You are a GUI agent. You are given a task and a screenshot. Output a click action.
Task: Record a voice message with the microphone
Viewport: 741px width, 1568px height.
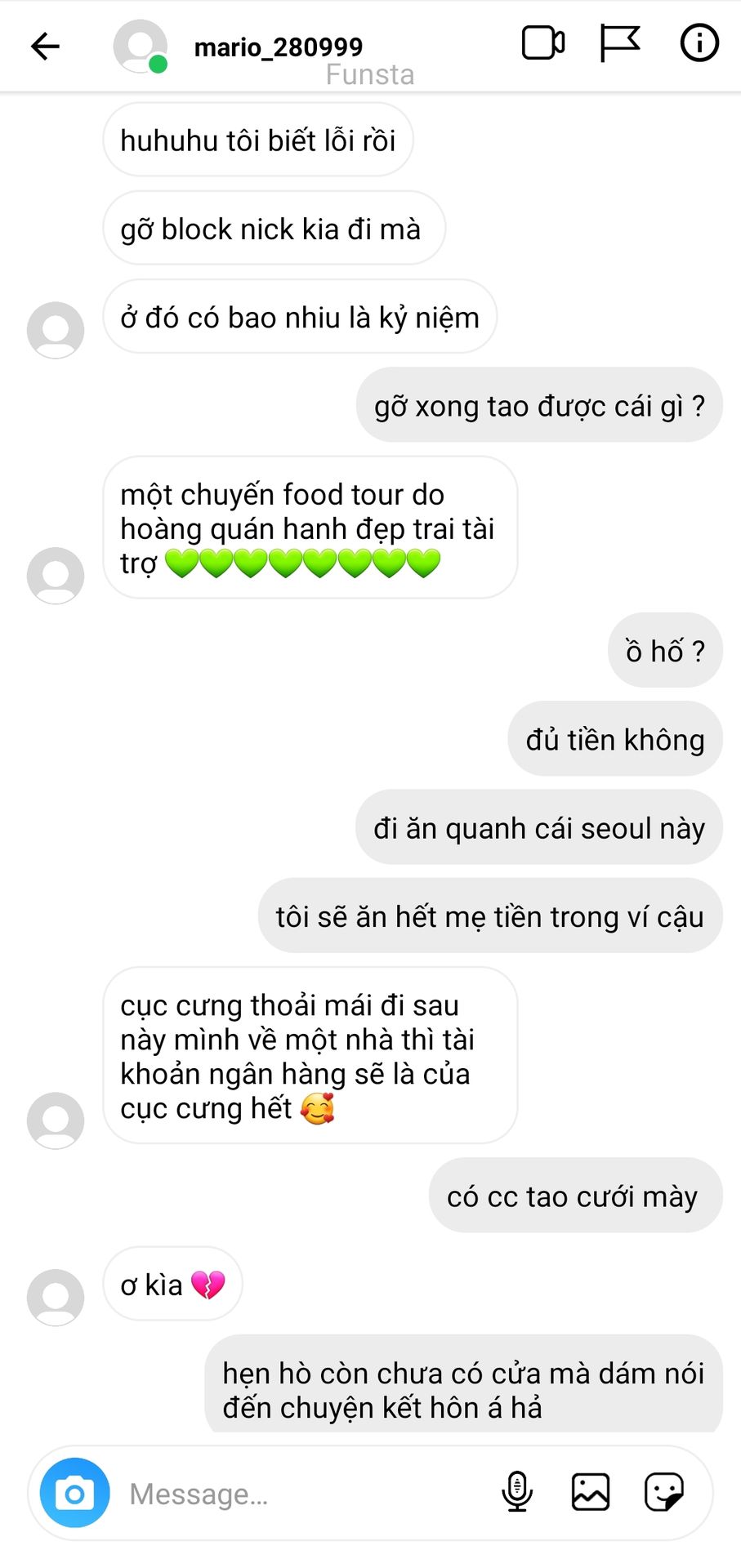[517, 1492]
